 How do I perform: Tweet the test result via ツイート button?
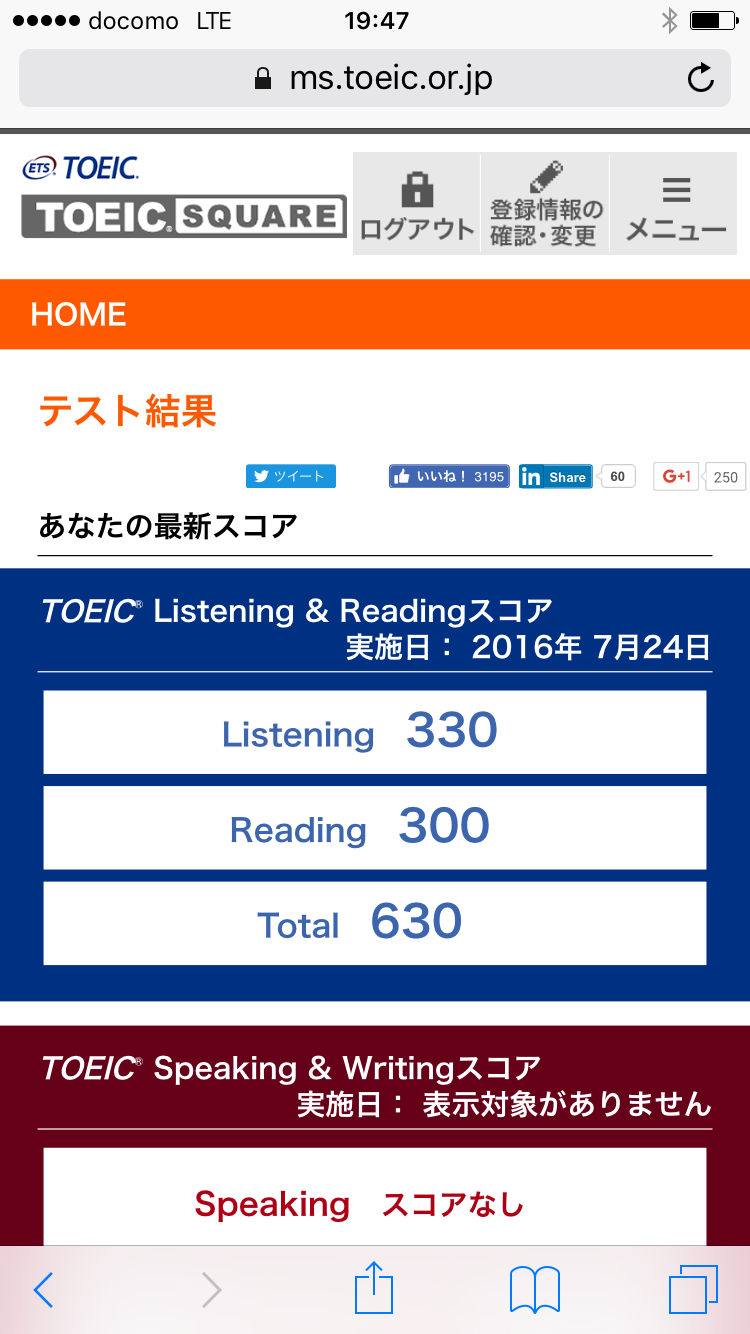coord(291,477)
